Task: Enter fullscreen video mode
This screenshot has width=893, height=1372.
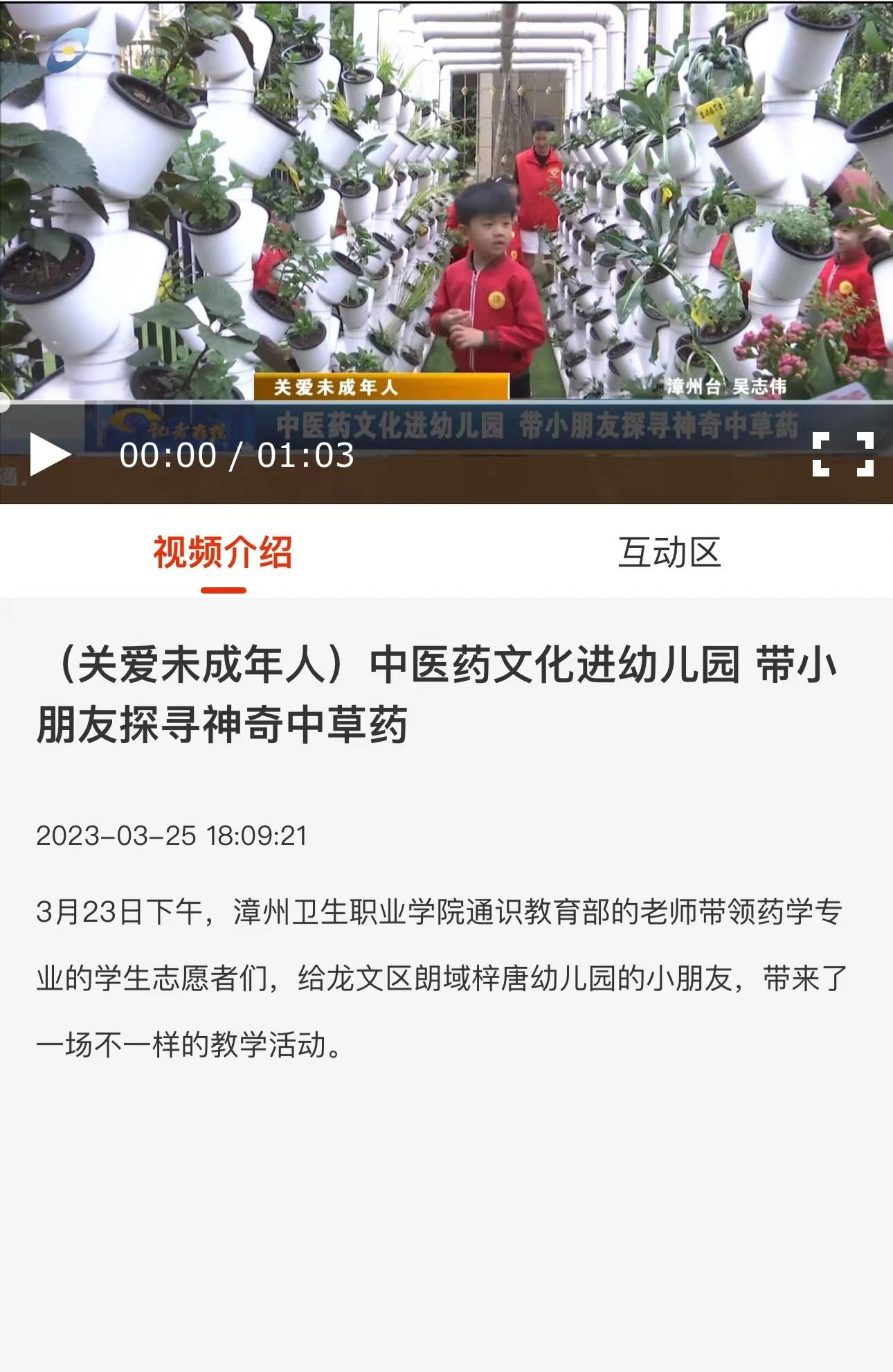Action: click(x=842, y=454)
